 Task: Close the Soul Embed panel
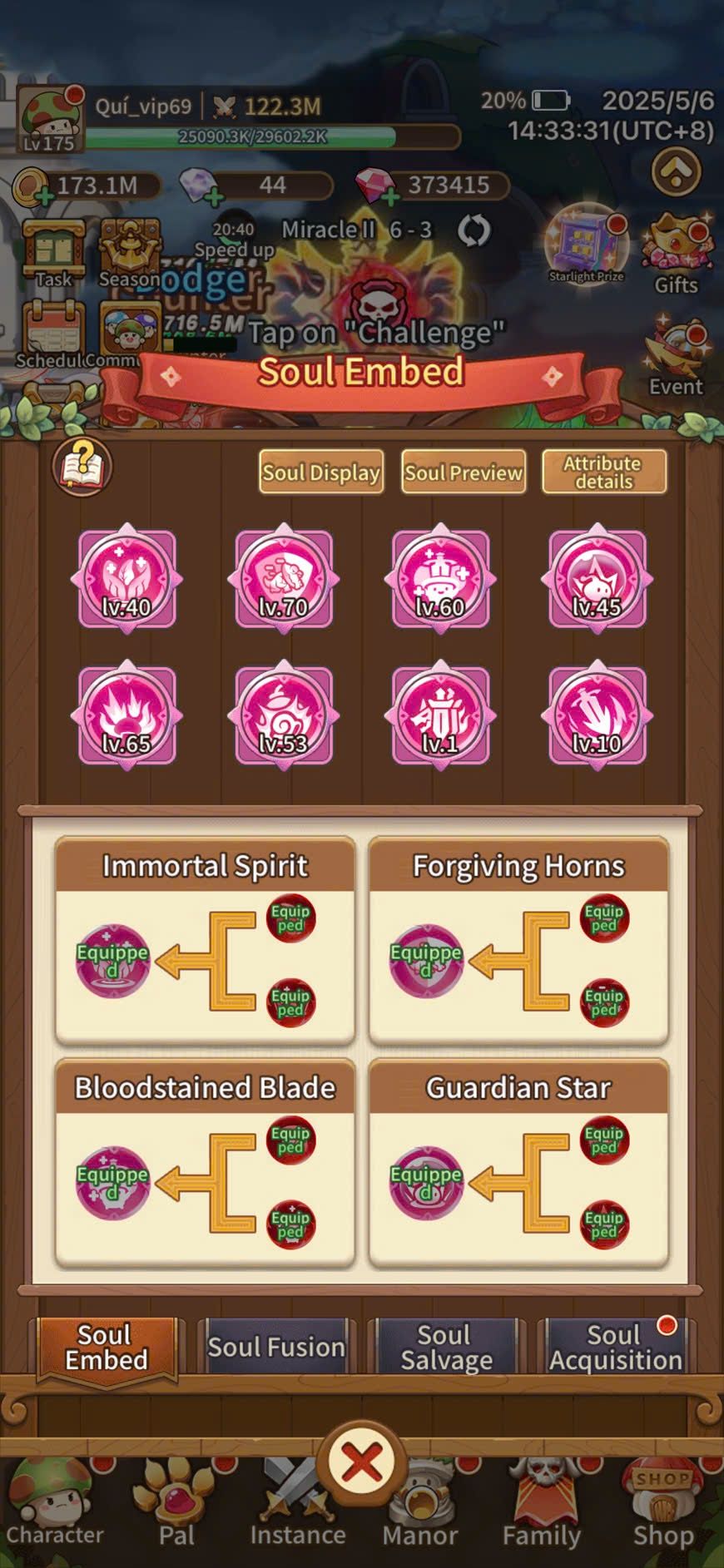362,1462
